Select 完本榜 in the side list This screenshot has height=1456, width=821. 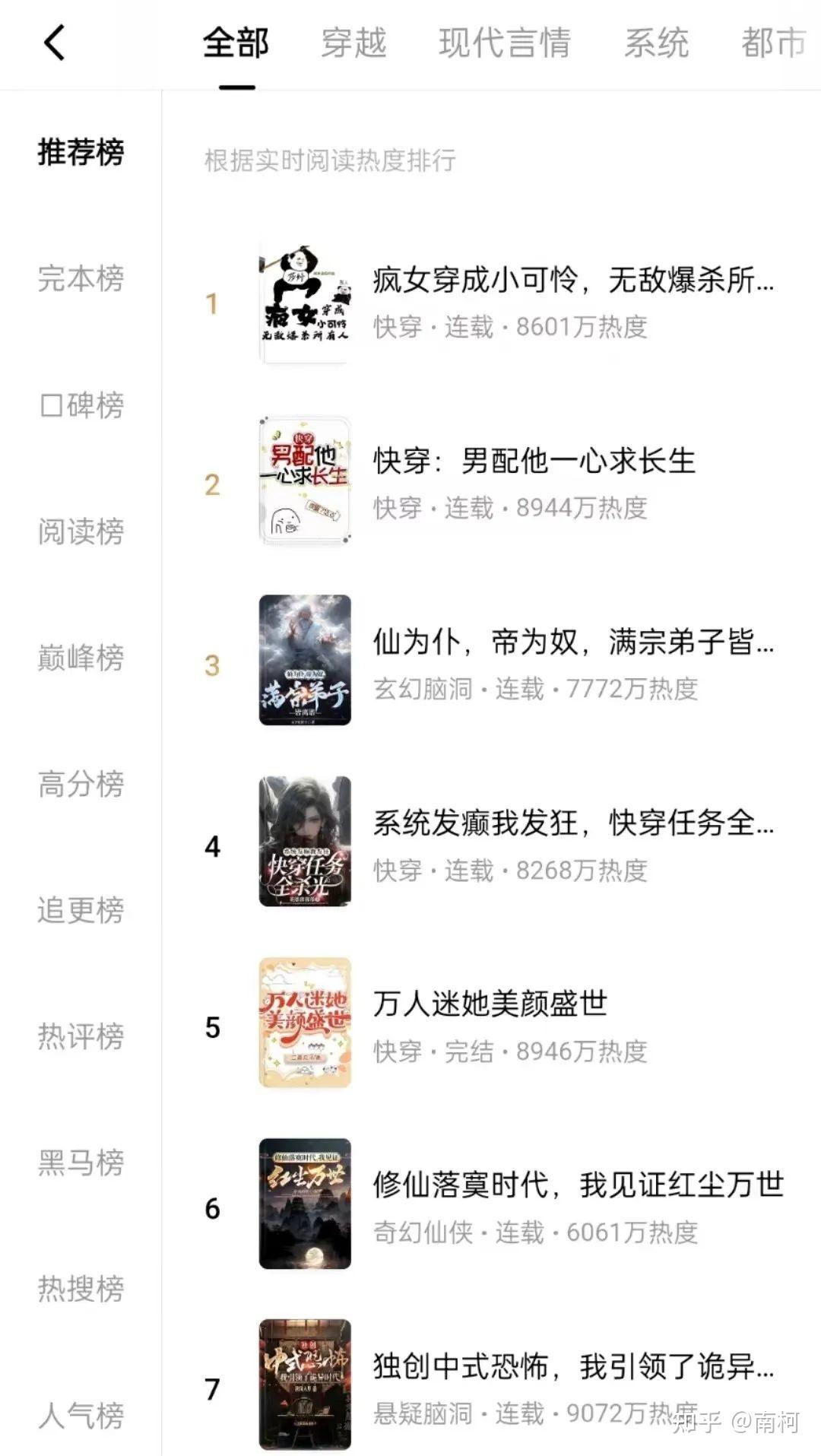click(81, 279)
